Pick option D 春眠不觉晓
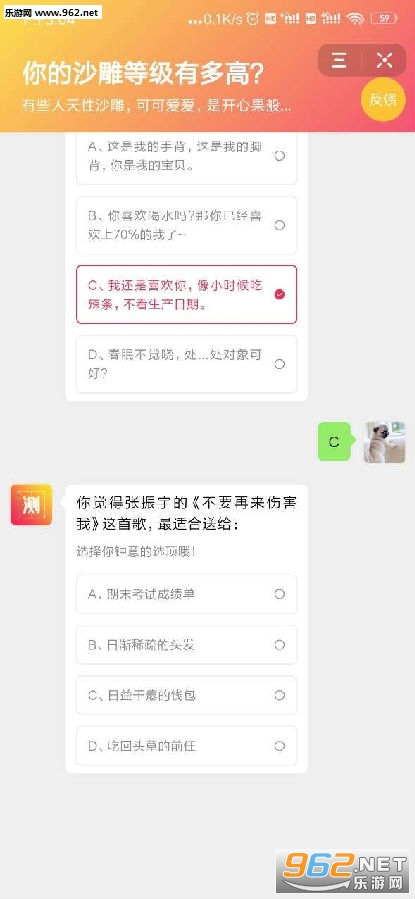The width and height of the screenshot is (415, 899). click(186, 364)
